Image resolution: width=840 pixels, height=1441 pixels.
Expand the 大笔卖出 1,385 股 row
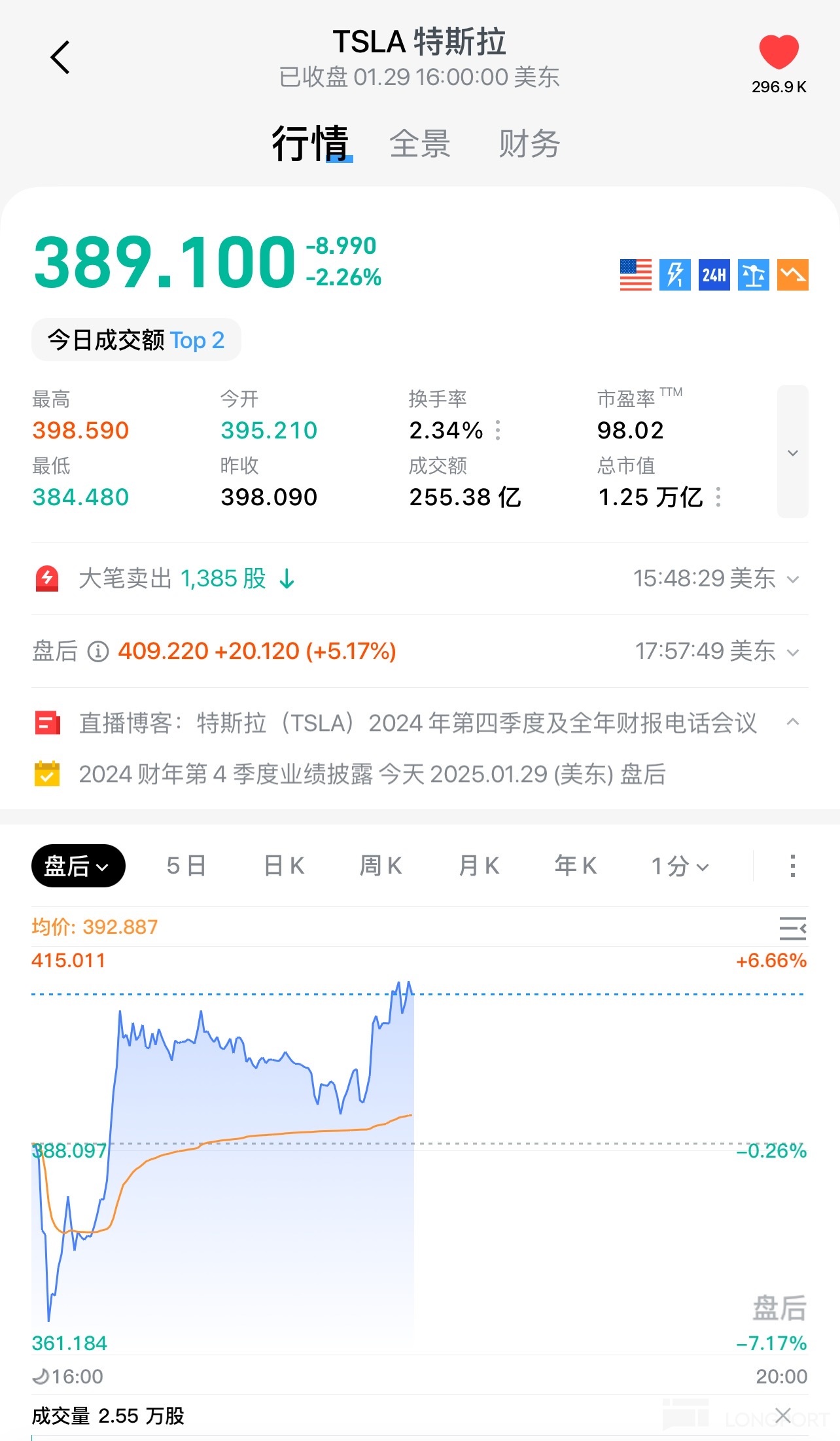click(x=793, y=579)
